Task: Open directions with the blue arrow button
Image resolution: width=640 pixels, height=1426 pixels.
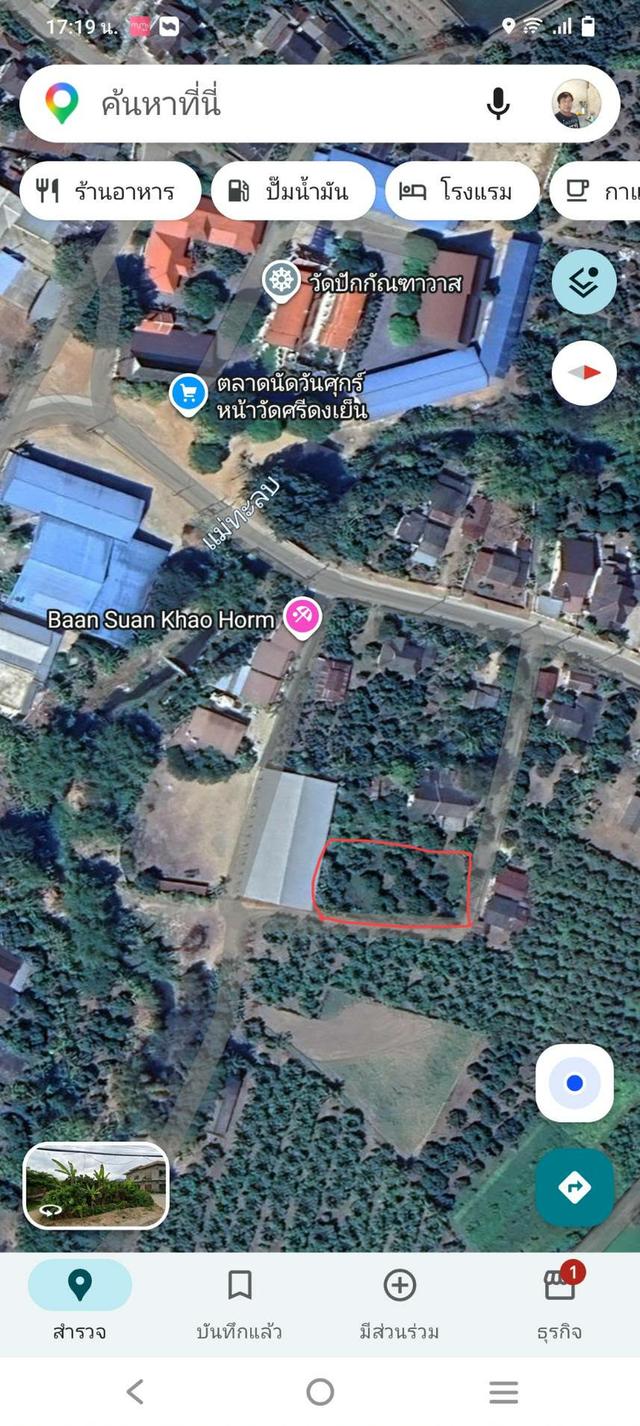Action: click(x=574, y=1187)
